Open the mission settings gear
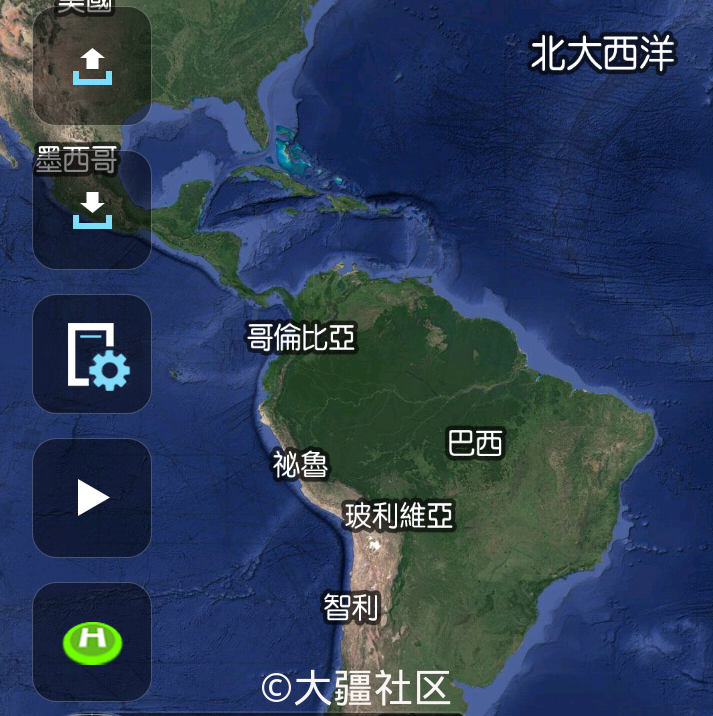Screen dimensions: 713x716 coord(92,354)
